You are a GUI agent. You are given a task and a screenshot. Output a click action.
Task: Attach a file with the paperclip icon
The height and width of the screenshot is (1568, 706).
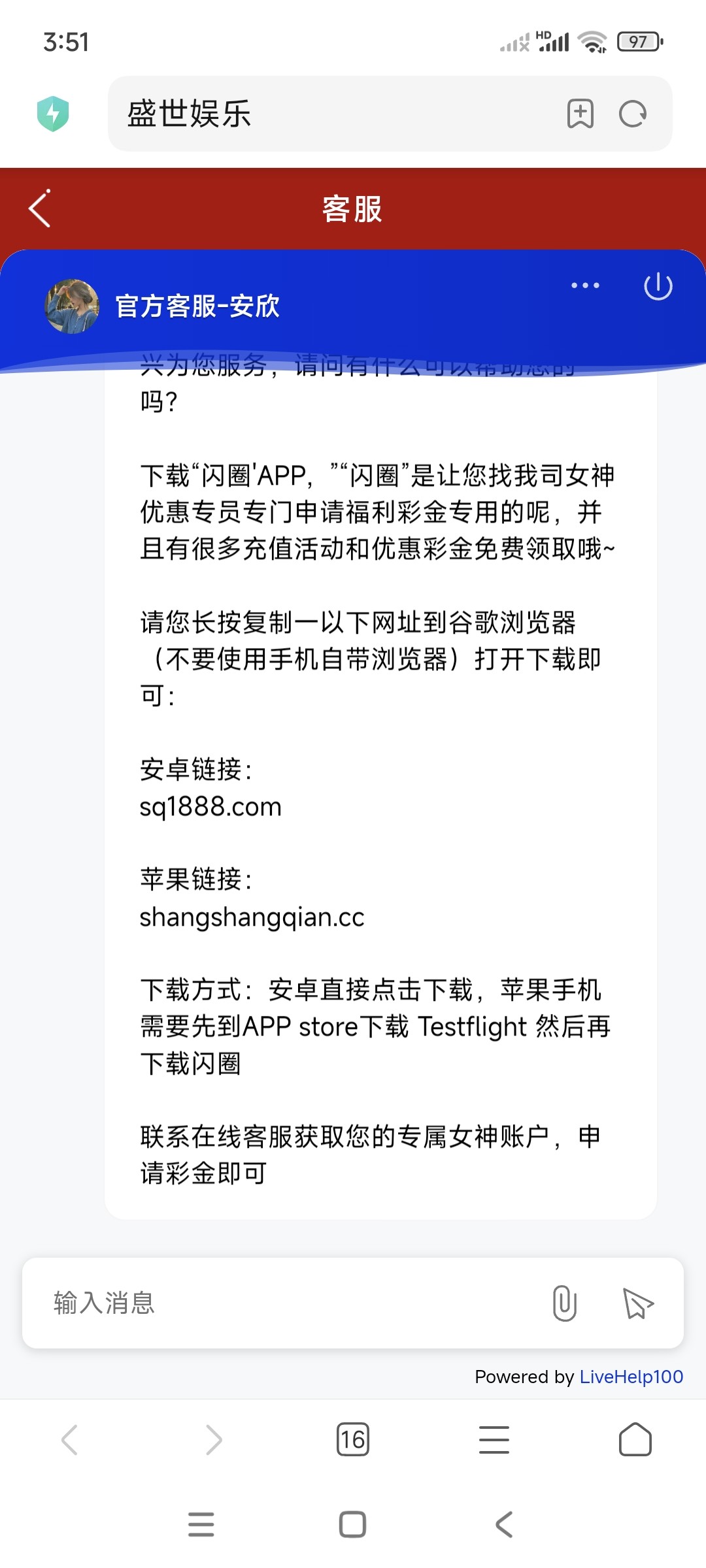click(564, 1303)
